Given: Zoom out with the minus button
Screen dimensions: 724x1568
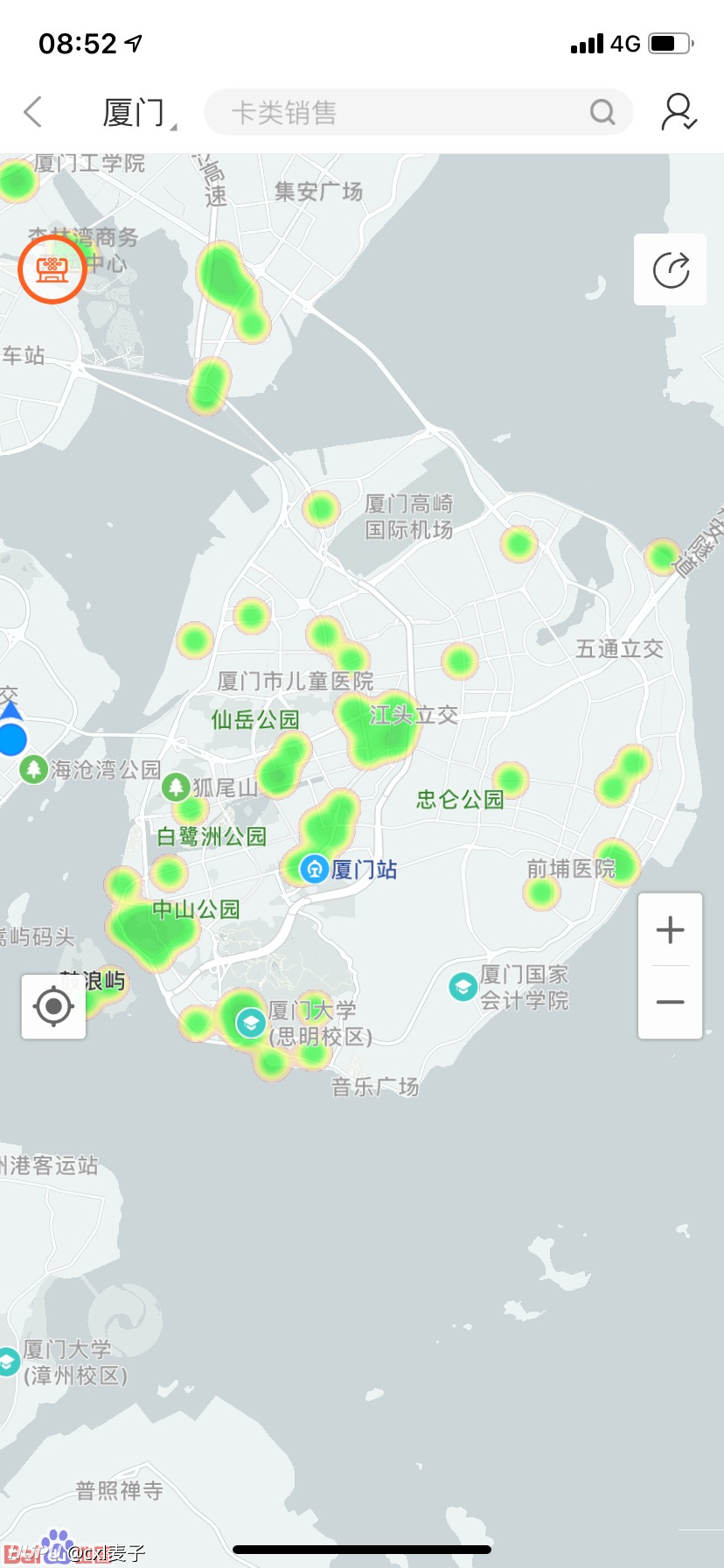Looking at the screenshot, I should point(671,1003).
